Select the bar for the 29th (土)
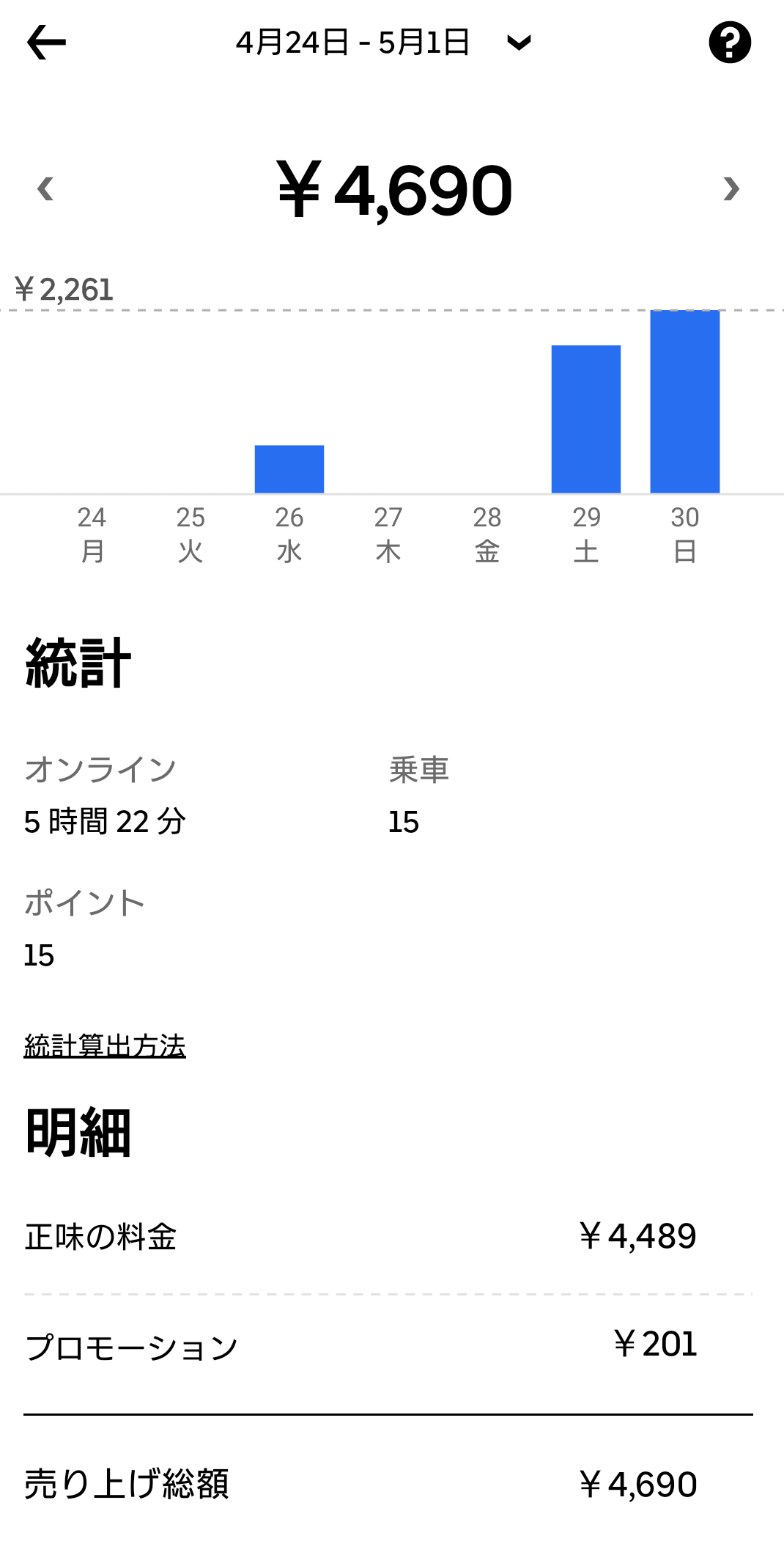This screenshot has width=784, height=1544. point(585,419)
